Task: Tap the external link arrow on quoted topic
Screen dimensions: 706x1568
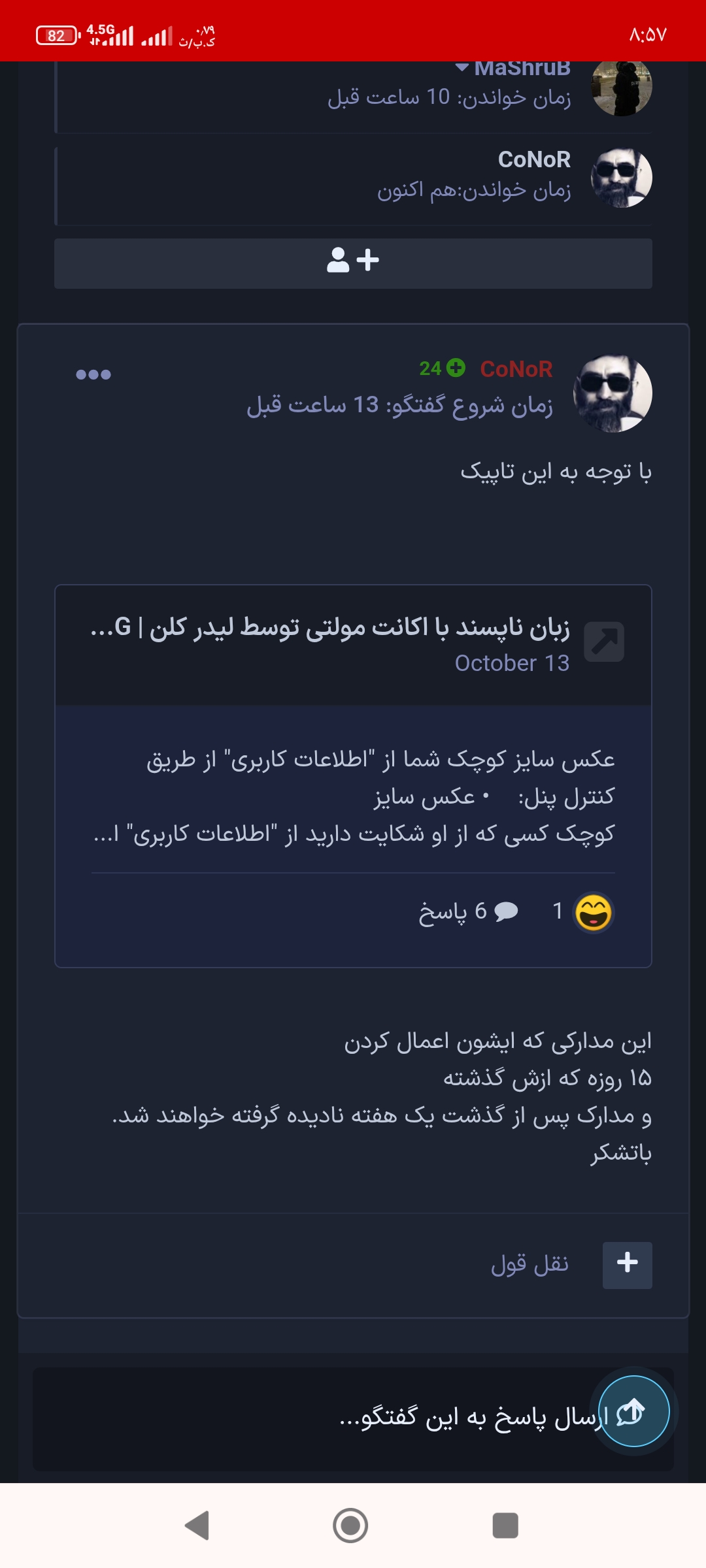Action: [x=604, y=642]
